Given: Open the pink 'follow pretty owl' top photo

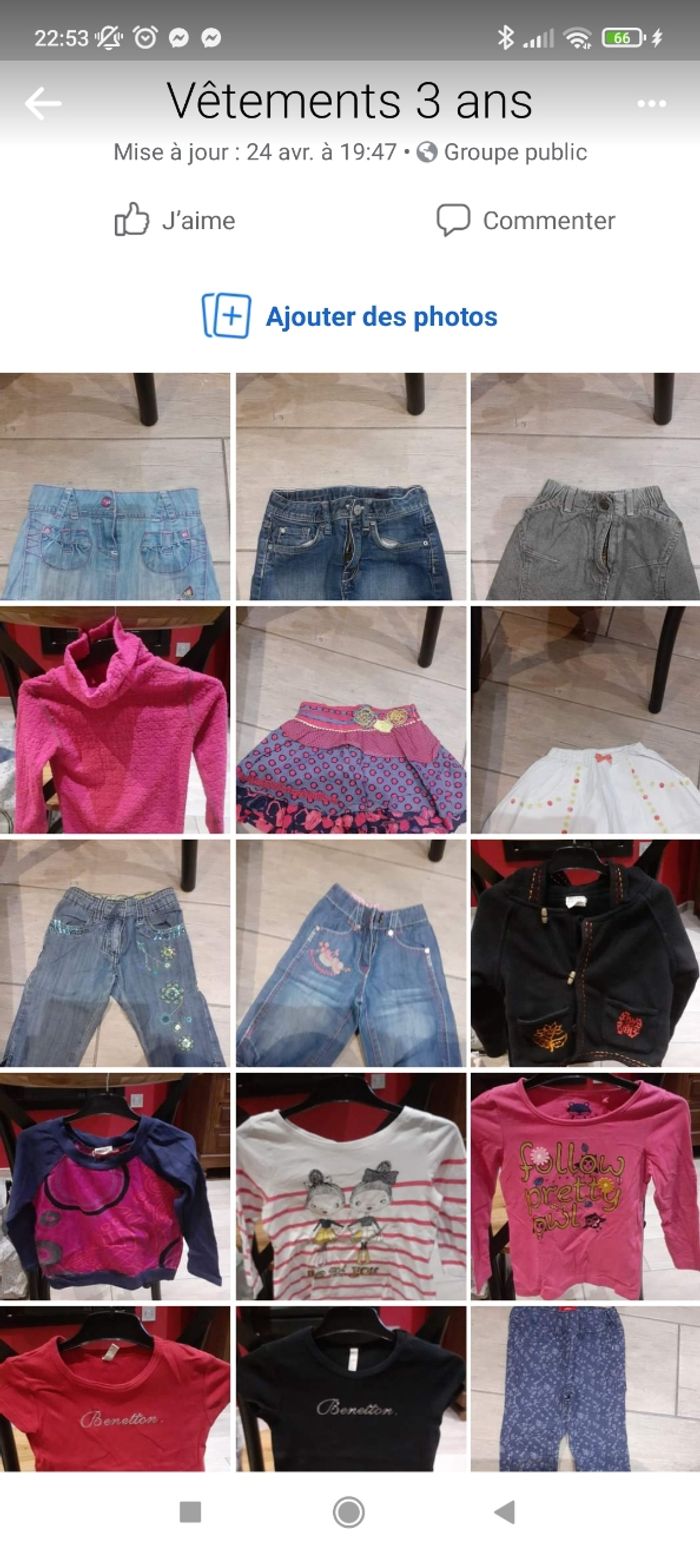Looking at the screenshot, I should pos(585,1186).
